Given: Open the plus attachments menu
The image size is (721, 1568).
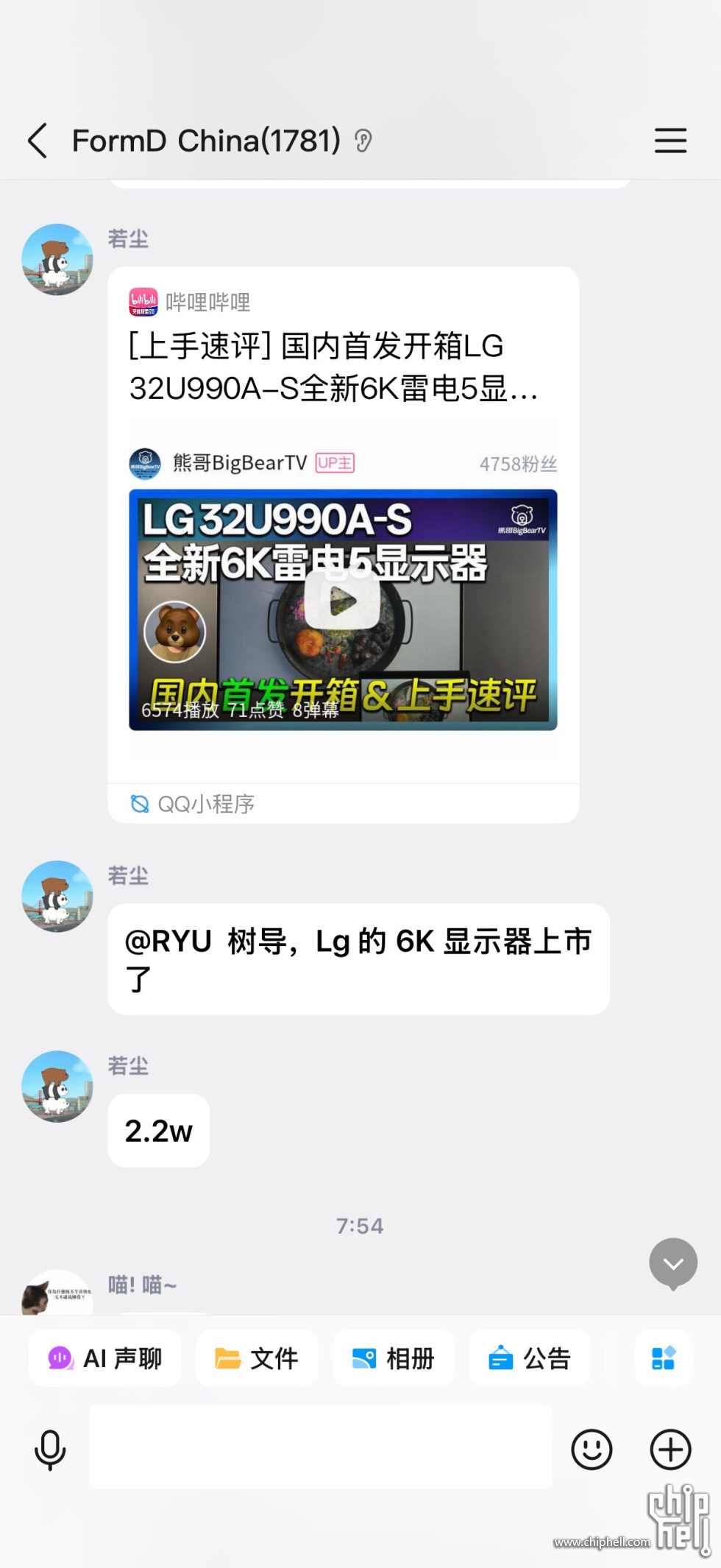Looking at the screenshot, I should [670, 1449].
